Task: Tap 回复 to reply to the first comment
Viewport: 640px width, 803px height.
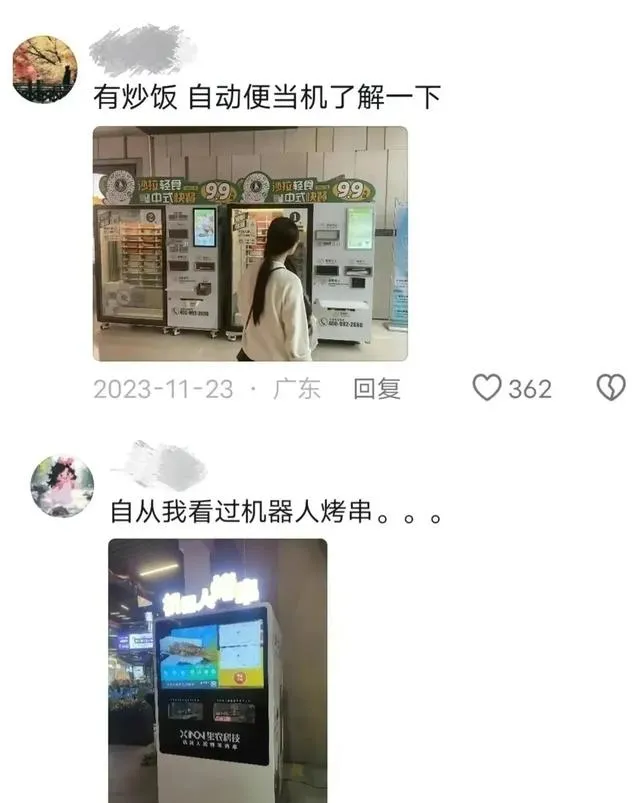Action: 376,389
